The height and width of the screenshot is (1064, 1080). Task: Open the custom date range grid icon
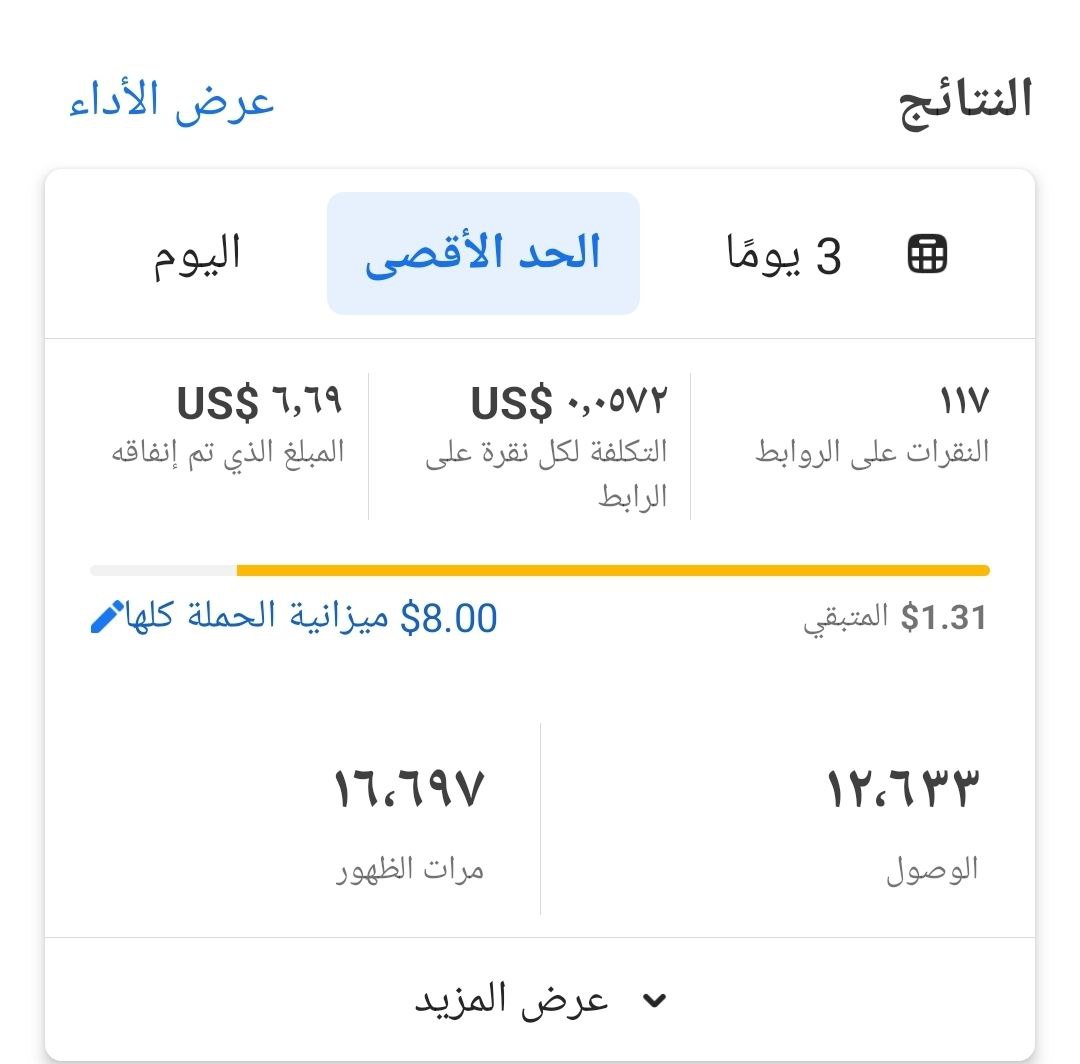coord(927,256)
